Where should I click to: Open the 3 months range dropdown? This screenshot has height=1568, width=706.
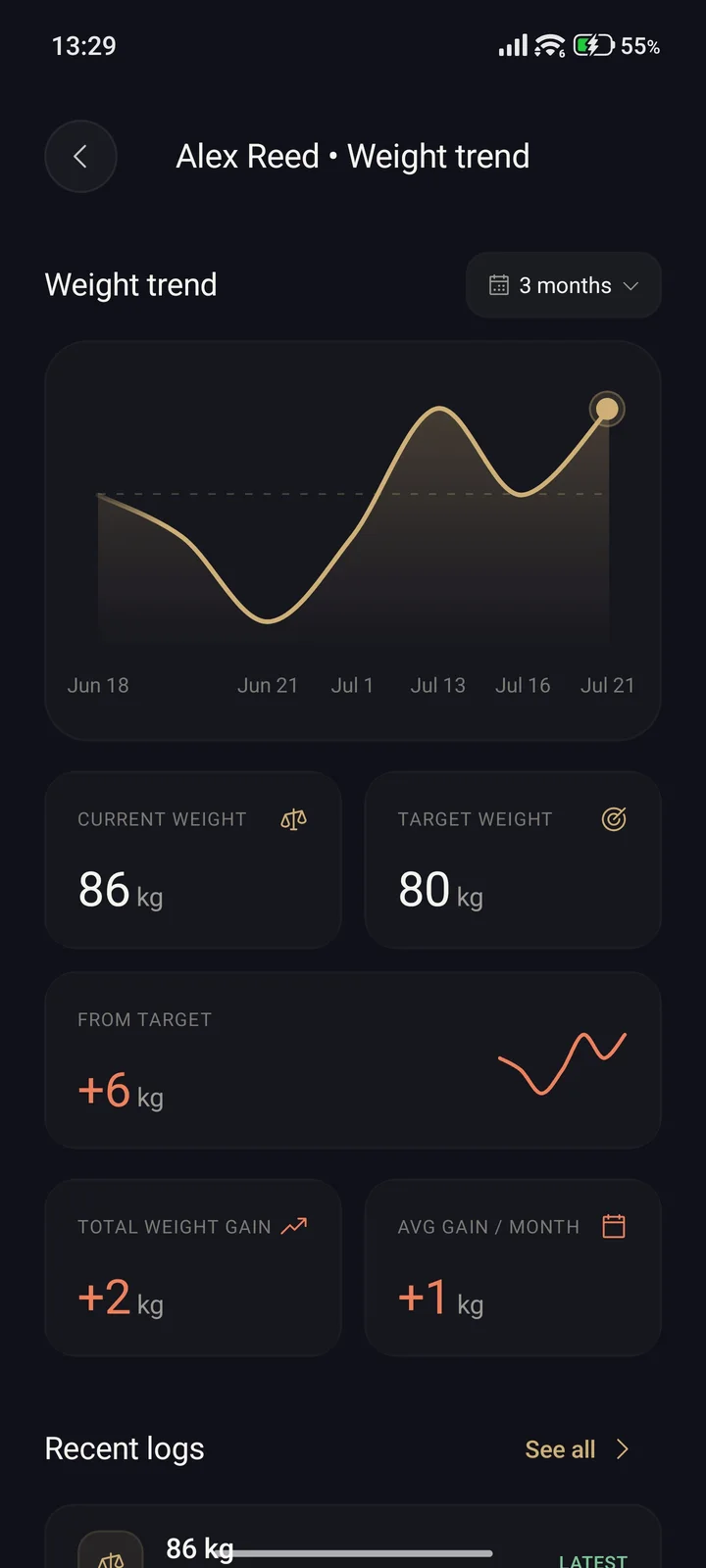coord(564,285)
